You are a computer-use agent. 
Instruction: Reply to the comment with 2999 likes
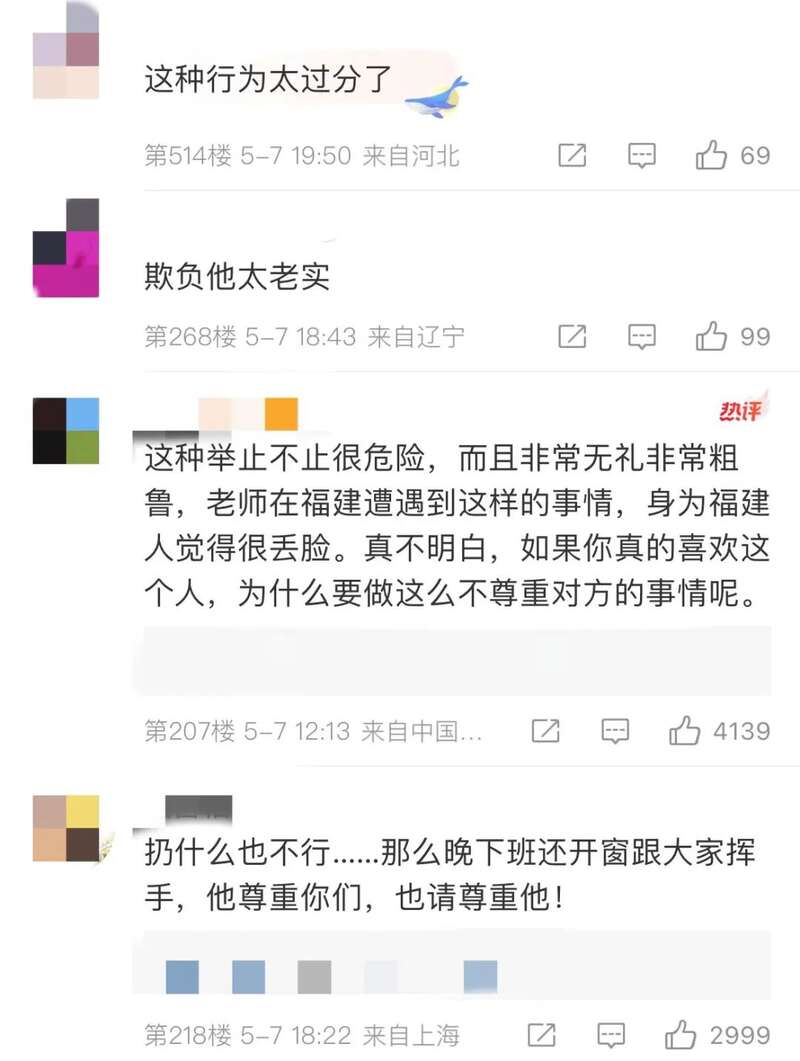tap(612, 1034)
